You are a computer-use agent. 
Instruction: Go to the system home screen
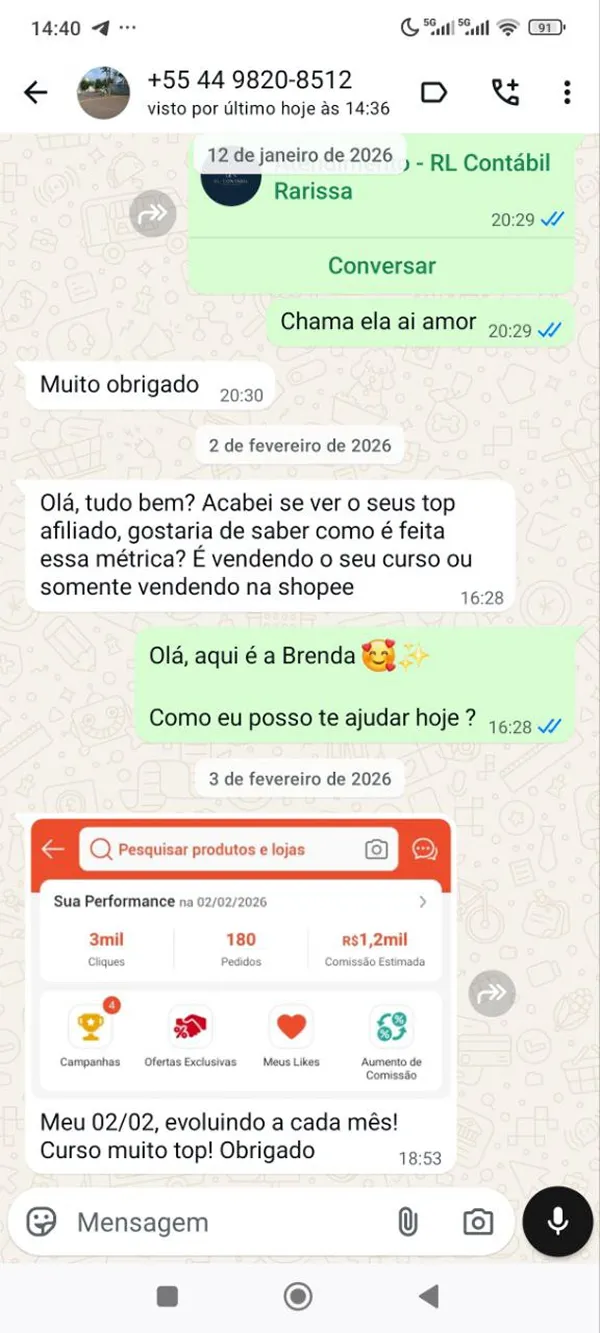click(x=298, y=1297)
